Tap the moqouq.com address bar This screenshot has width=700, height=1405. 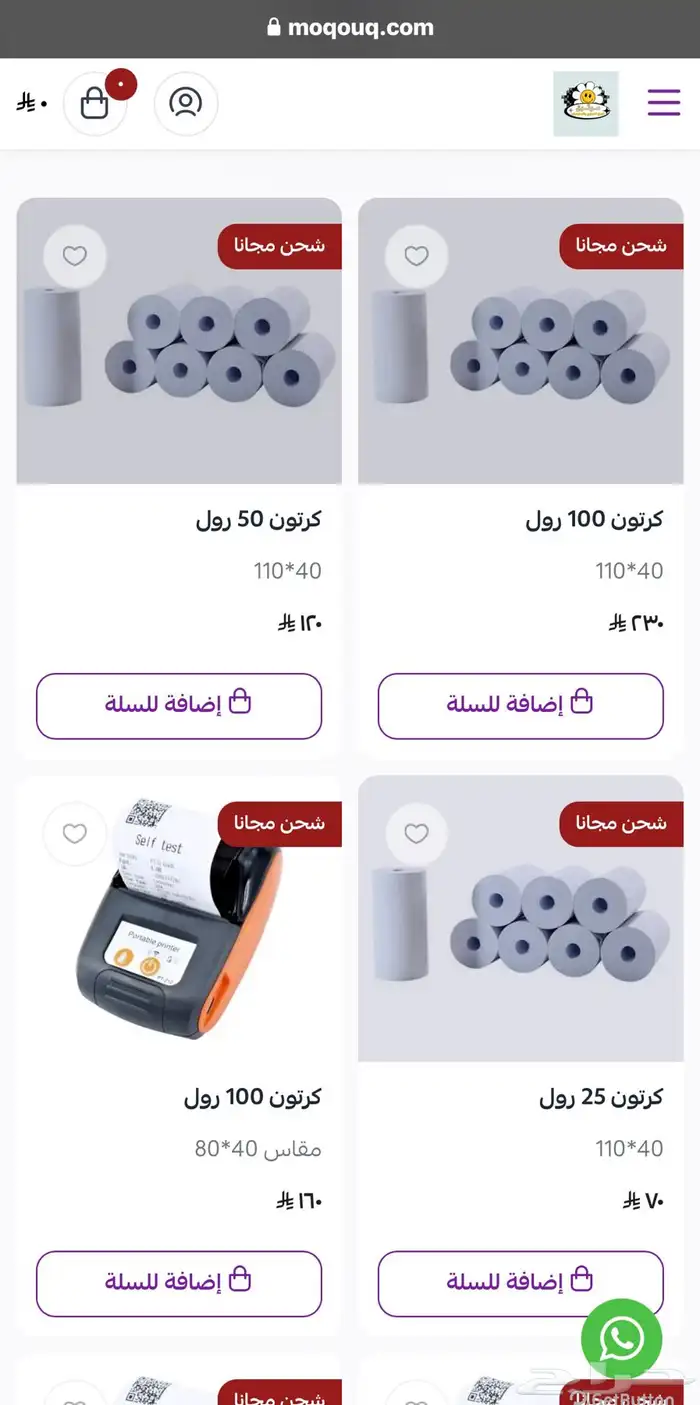pos(350,28)
